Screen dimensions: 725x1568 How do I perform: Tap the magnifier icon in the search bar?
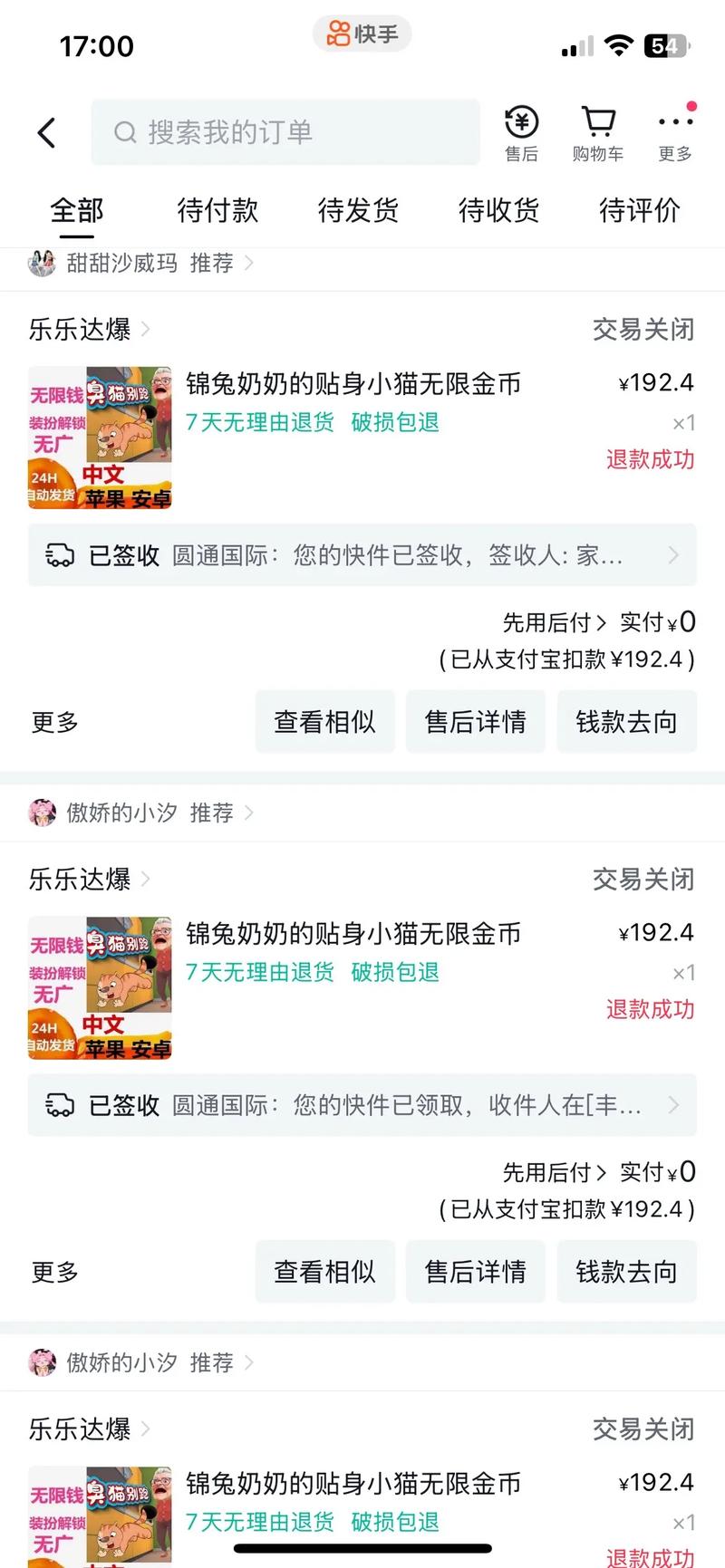(125, 132)
